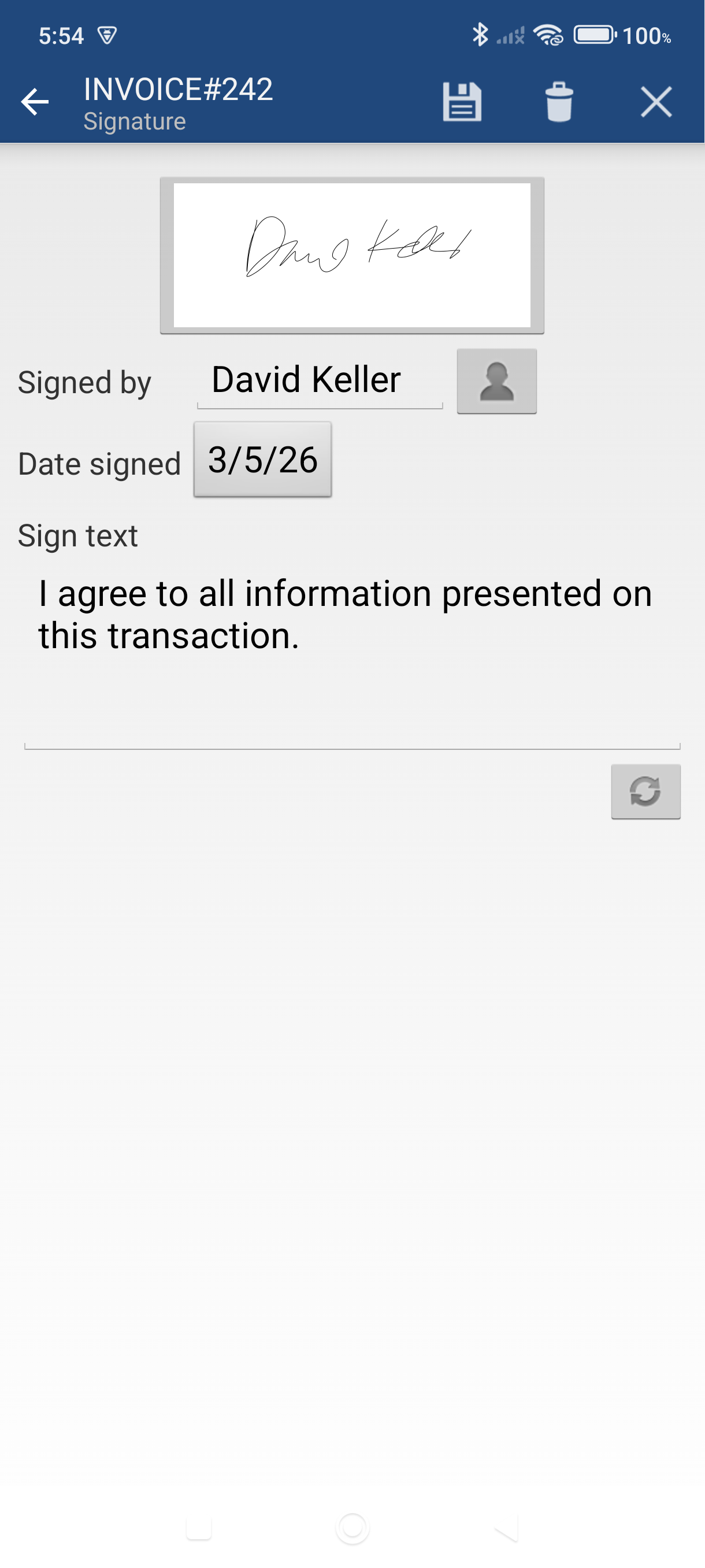Tap the Signed by label

[84, 383]
